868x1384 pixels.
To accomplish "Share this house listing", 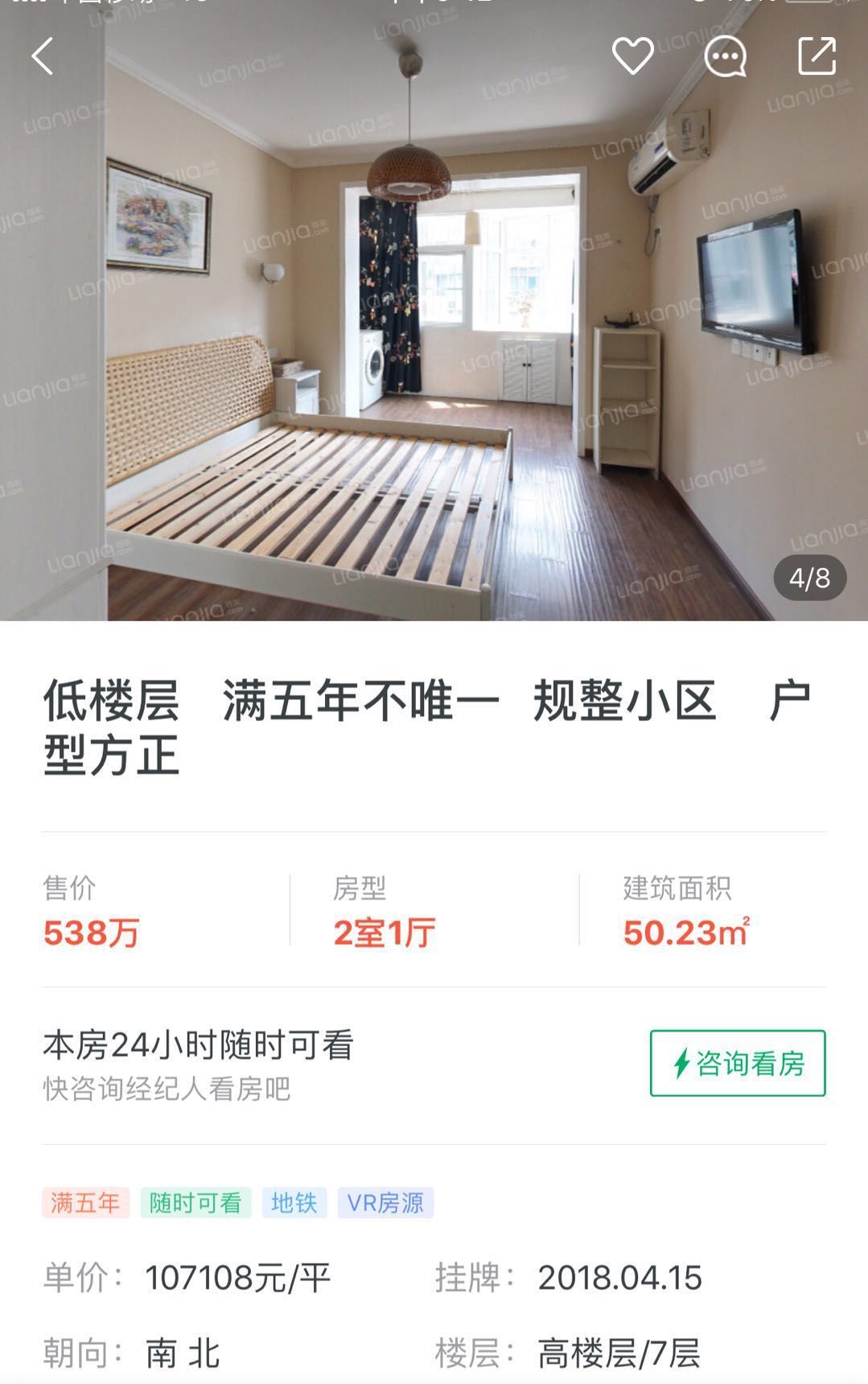I will click(817, 56).
